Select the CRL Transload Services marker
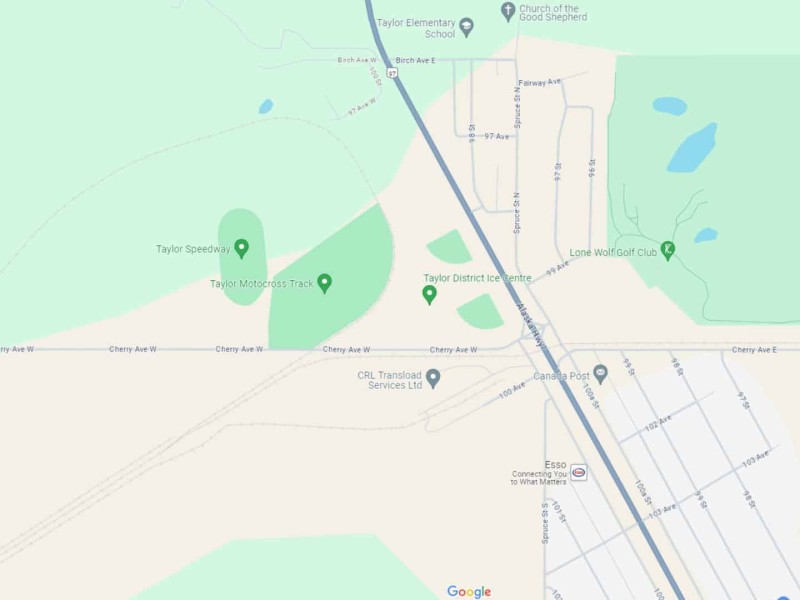Viewport: 800px width, 600px height. pyautogui.click(x=433, y=378)
